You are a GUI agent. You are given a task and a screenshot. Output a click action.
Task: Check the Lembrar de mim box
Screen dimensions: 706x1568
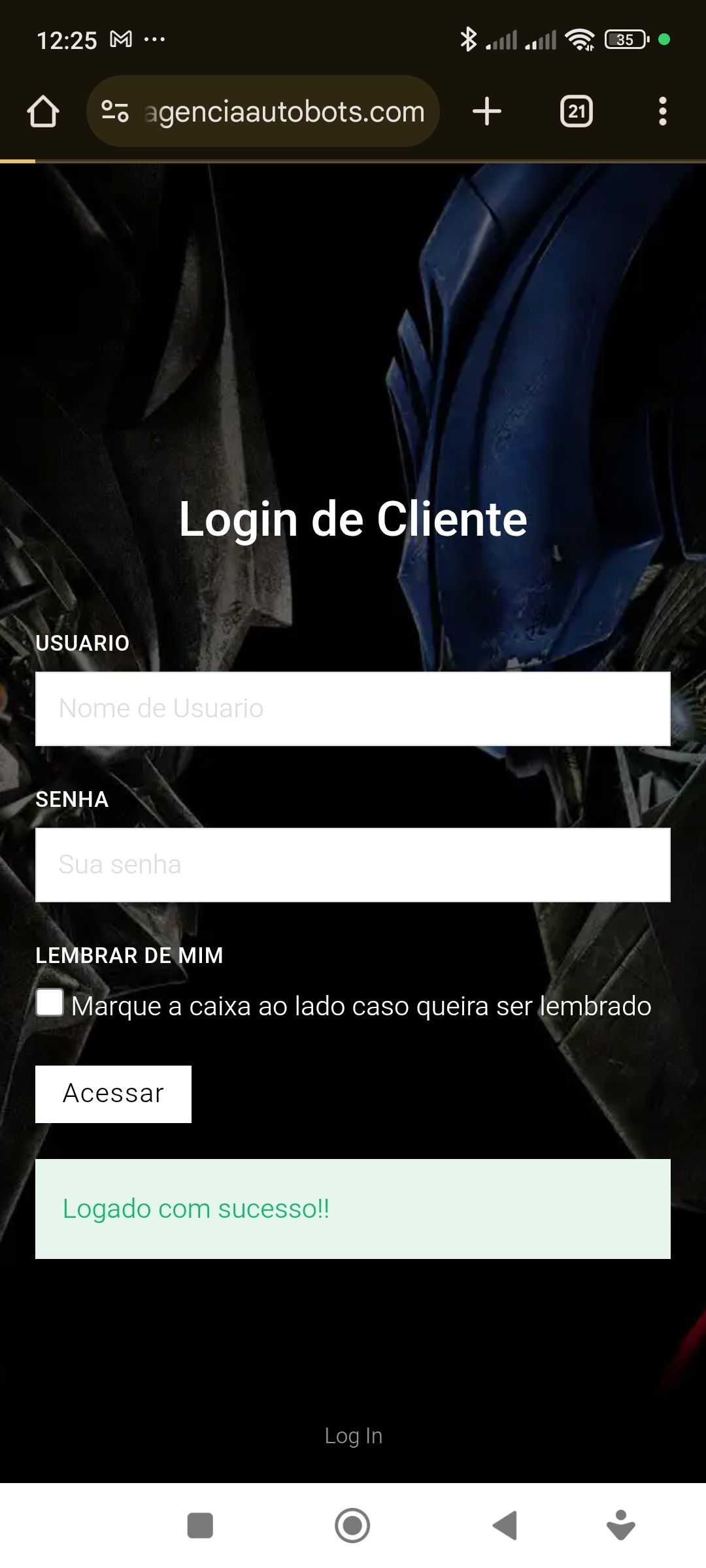tap(50, 1003)
